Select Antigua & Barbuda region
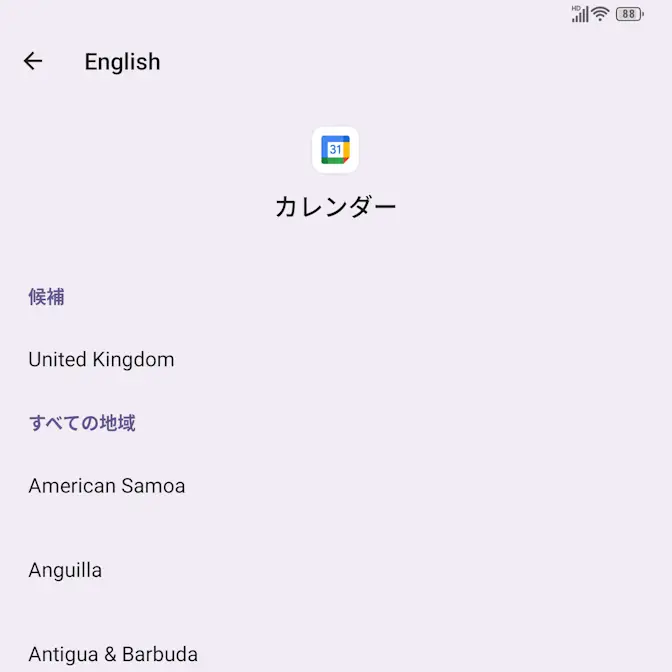The height and width of the screenshot is (672, 672). click(x=113, y=655)
